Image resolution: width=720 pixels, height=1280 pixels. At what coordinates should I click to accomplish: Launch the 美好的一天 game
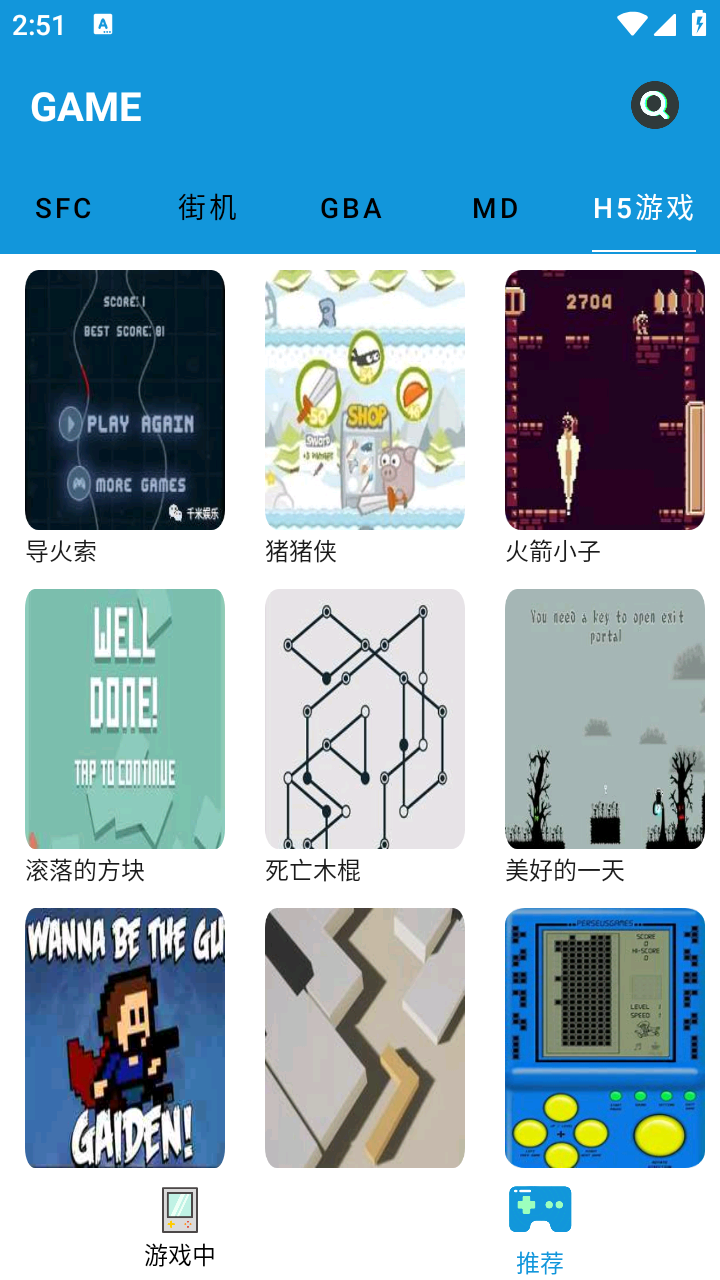pyautogui.click(x=604, y=719)
